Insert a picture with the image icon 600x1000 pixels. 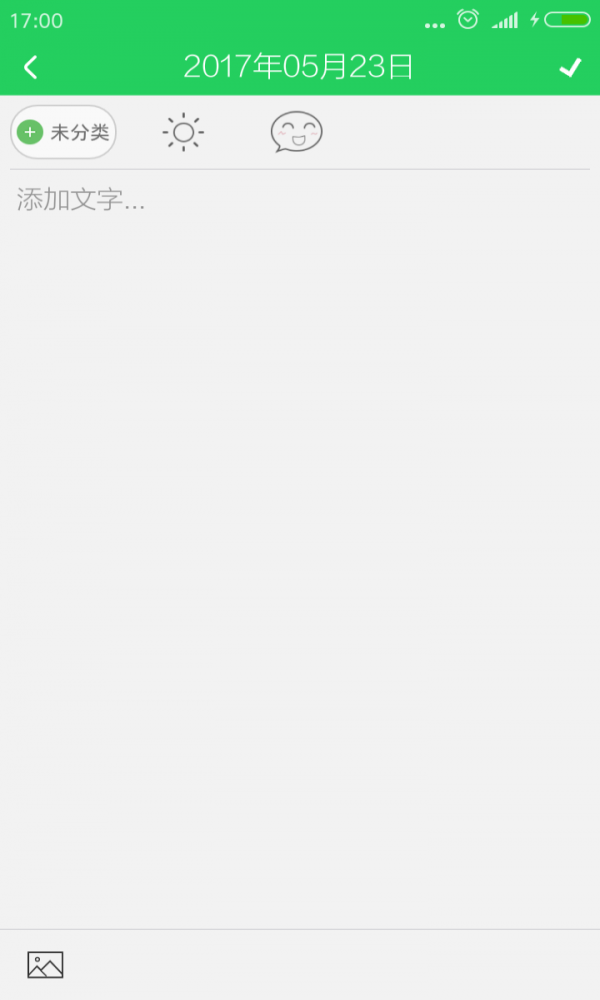pyautogui.click(x=45, y=965)
